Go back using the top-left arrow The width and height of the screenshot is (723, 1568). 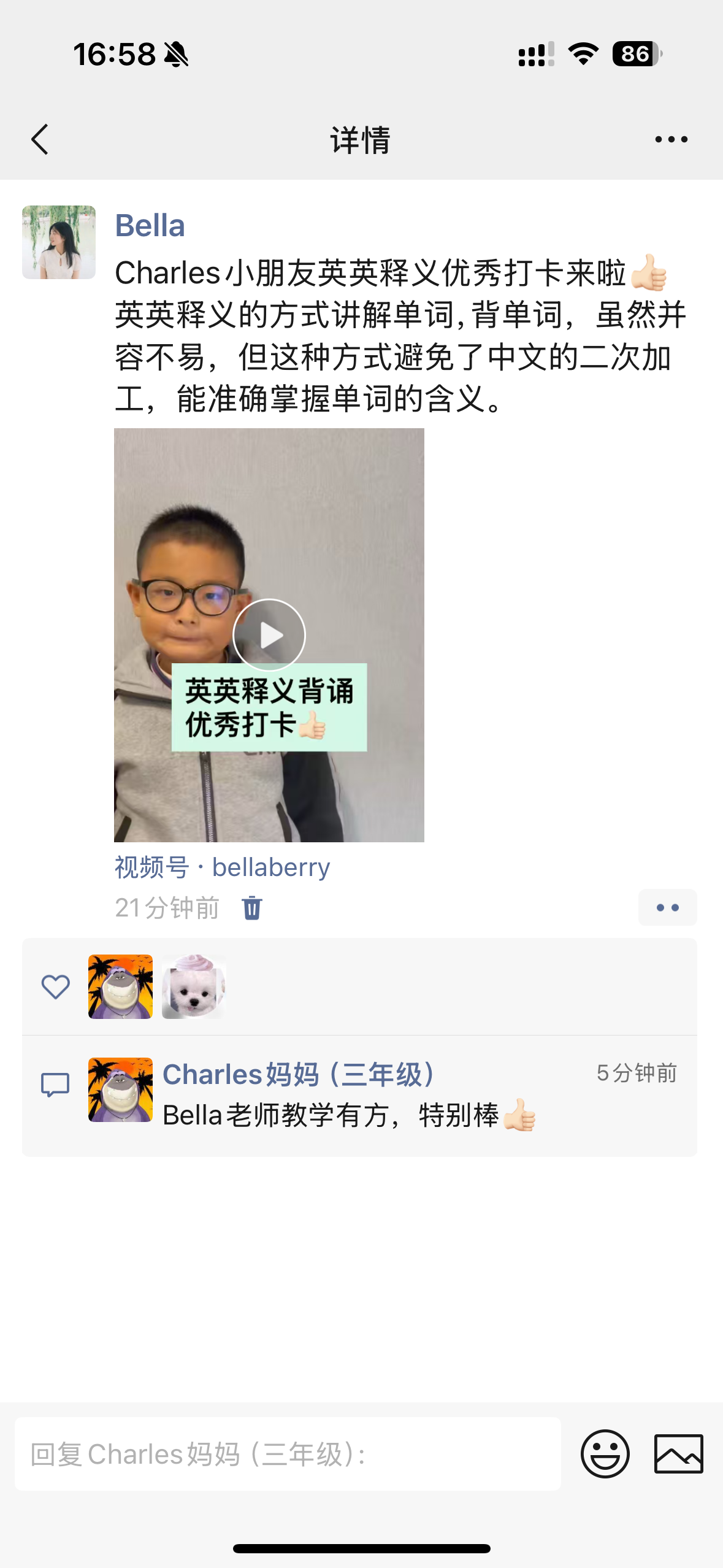[40, 139]
